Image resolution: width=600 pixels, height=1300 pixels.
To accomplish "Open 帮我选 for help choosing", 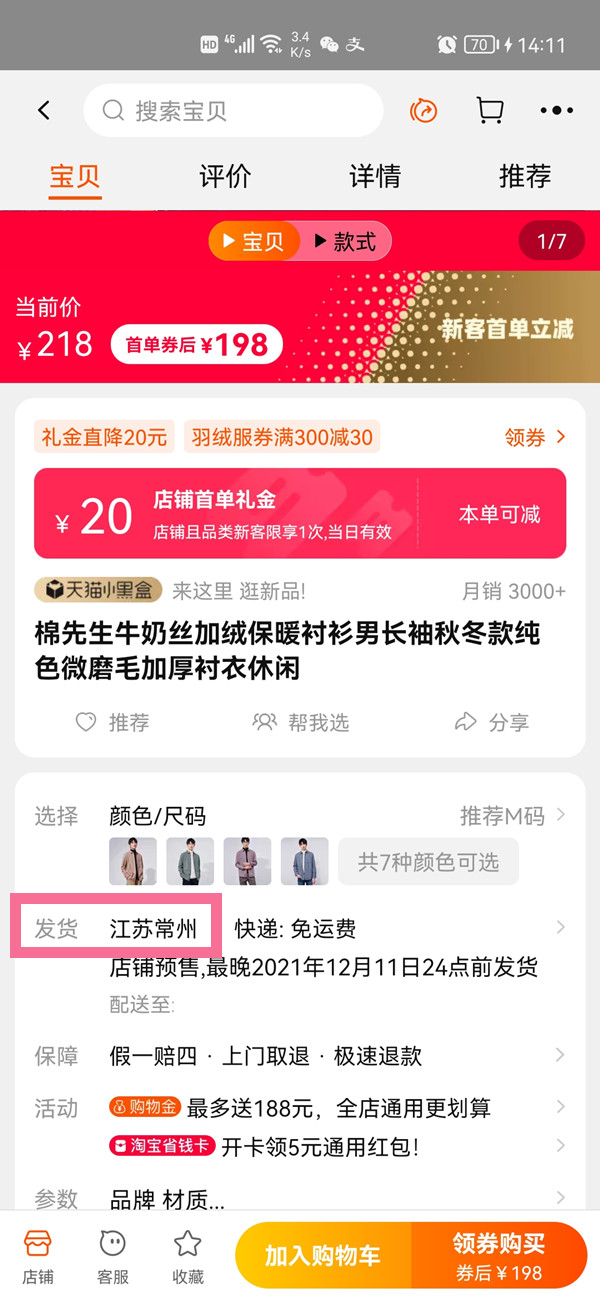I will pos(300,722).
